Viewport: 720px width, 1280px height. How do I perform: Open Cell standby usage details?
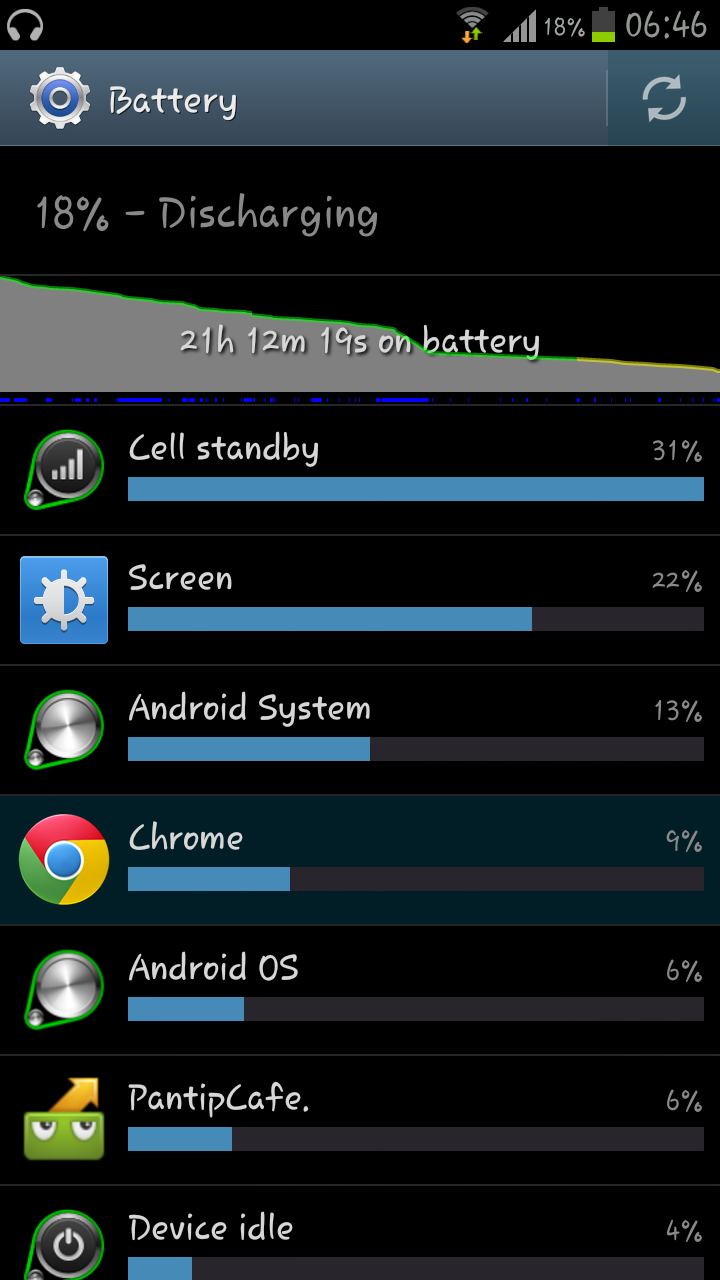(x=360, y=470)
